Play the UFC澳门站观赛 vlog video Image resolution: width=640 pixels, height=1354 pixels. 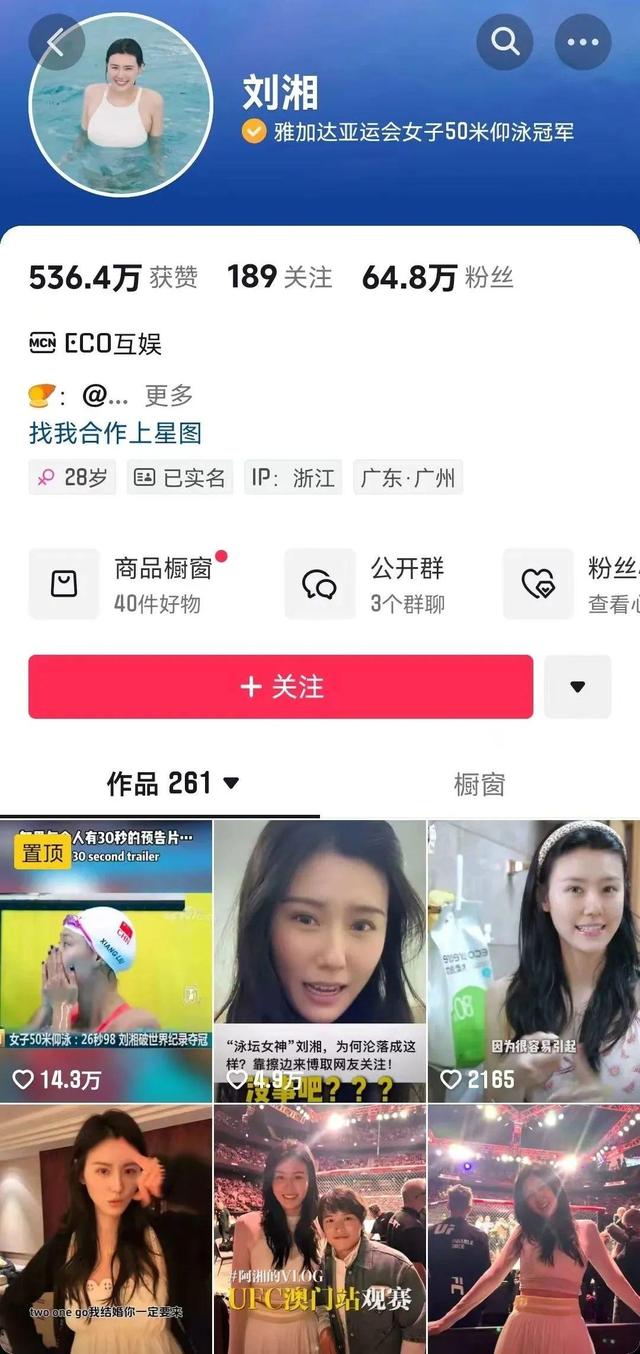click(320, 1230)
